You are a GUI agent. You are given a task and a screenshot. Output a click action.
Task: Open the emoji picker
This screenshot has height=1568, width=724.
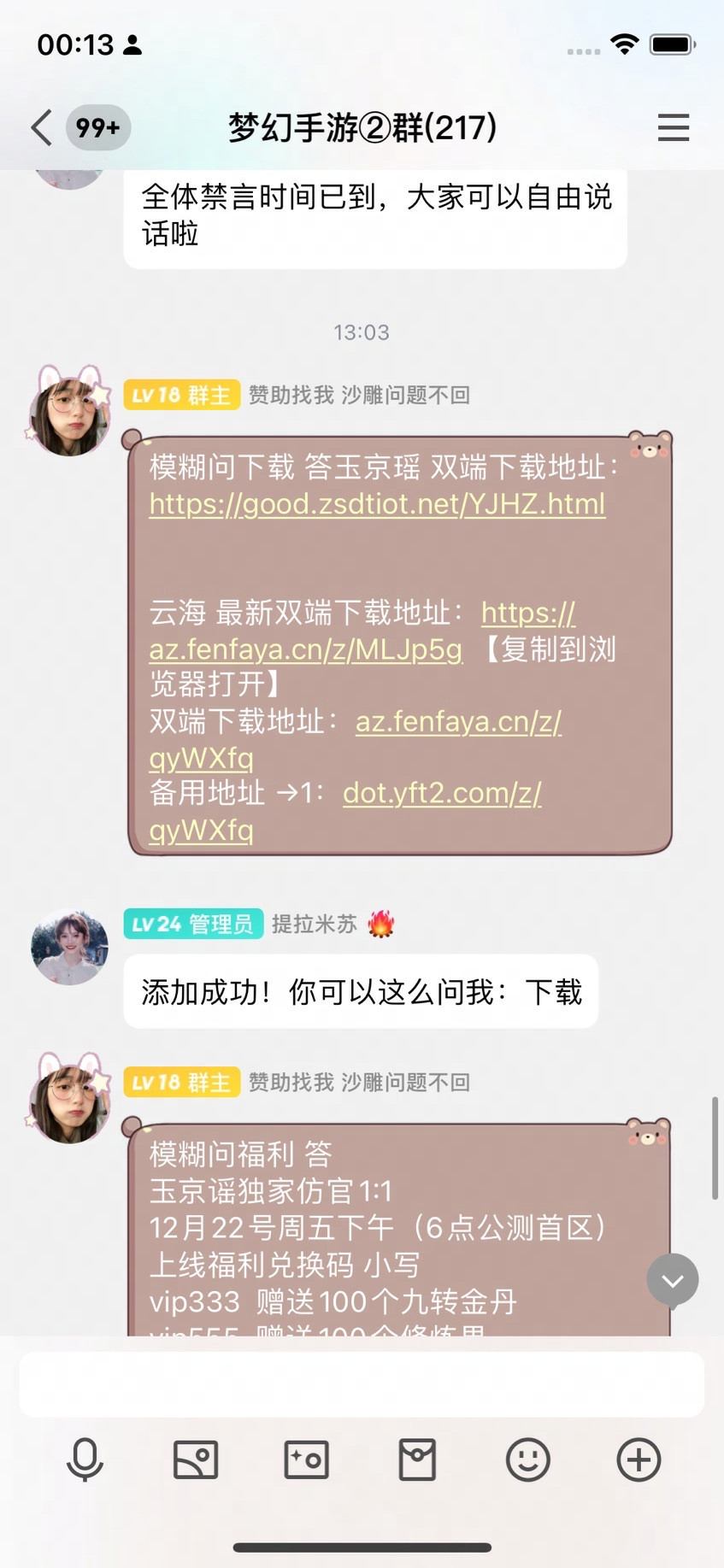pos(527,1459)
